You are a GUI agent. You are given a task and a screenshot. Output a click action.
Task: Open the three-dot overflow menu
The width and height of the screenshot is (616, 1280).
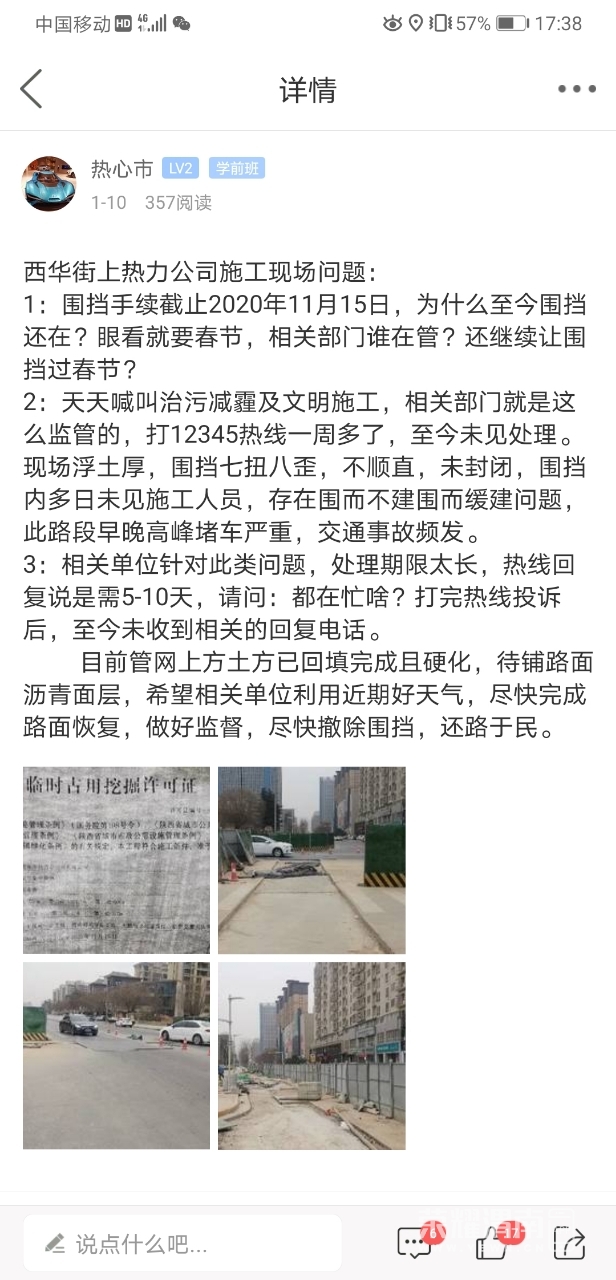(577, 89)
